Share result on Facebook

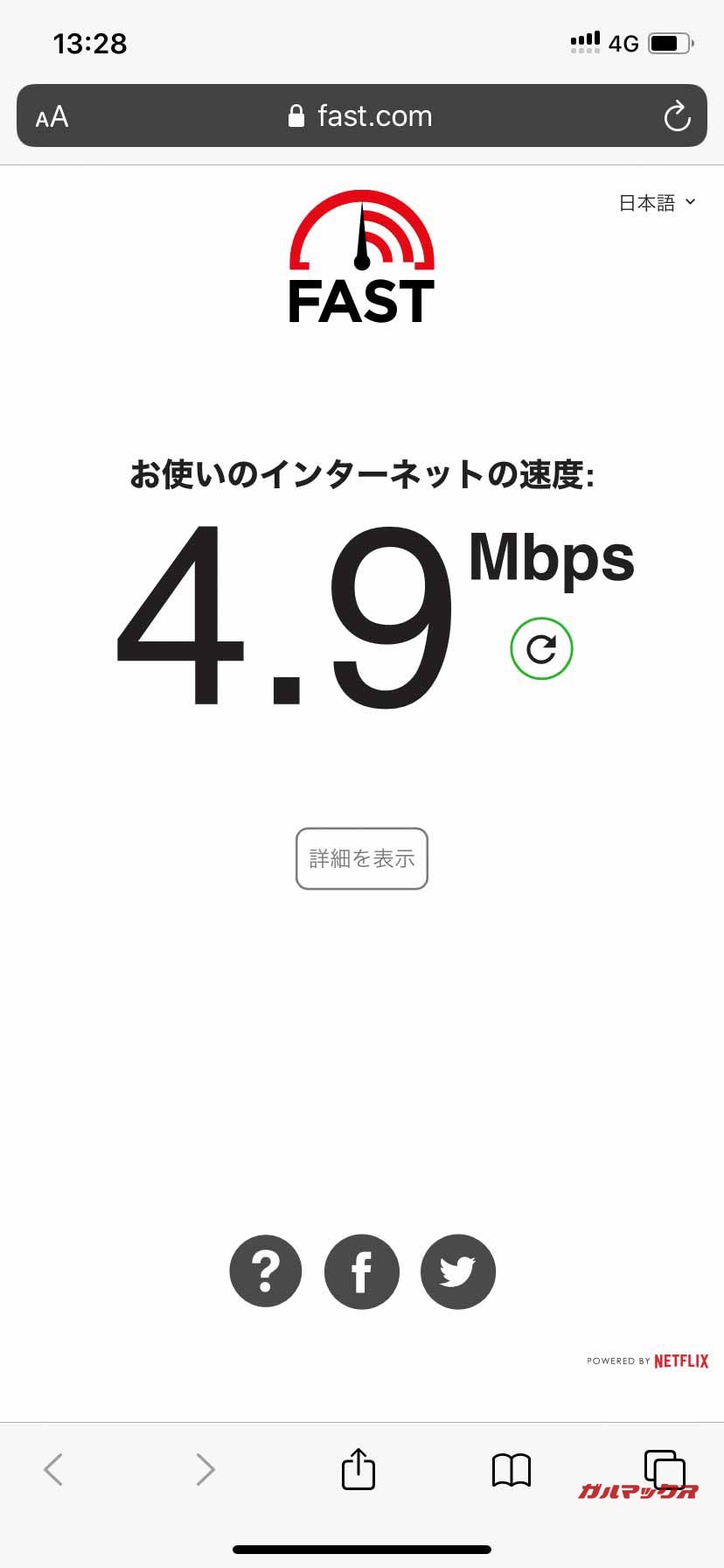(361, 1271)
